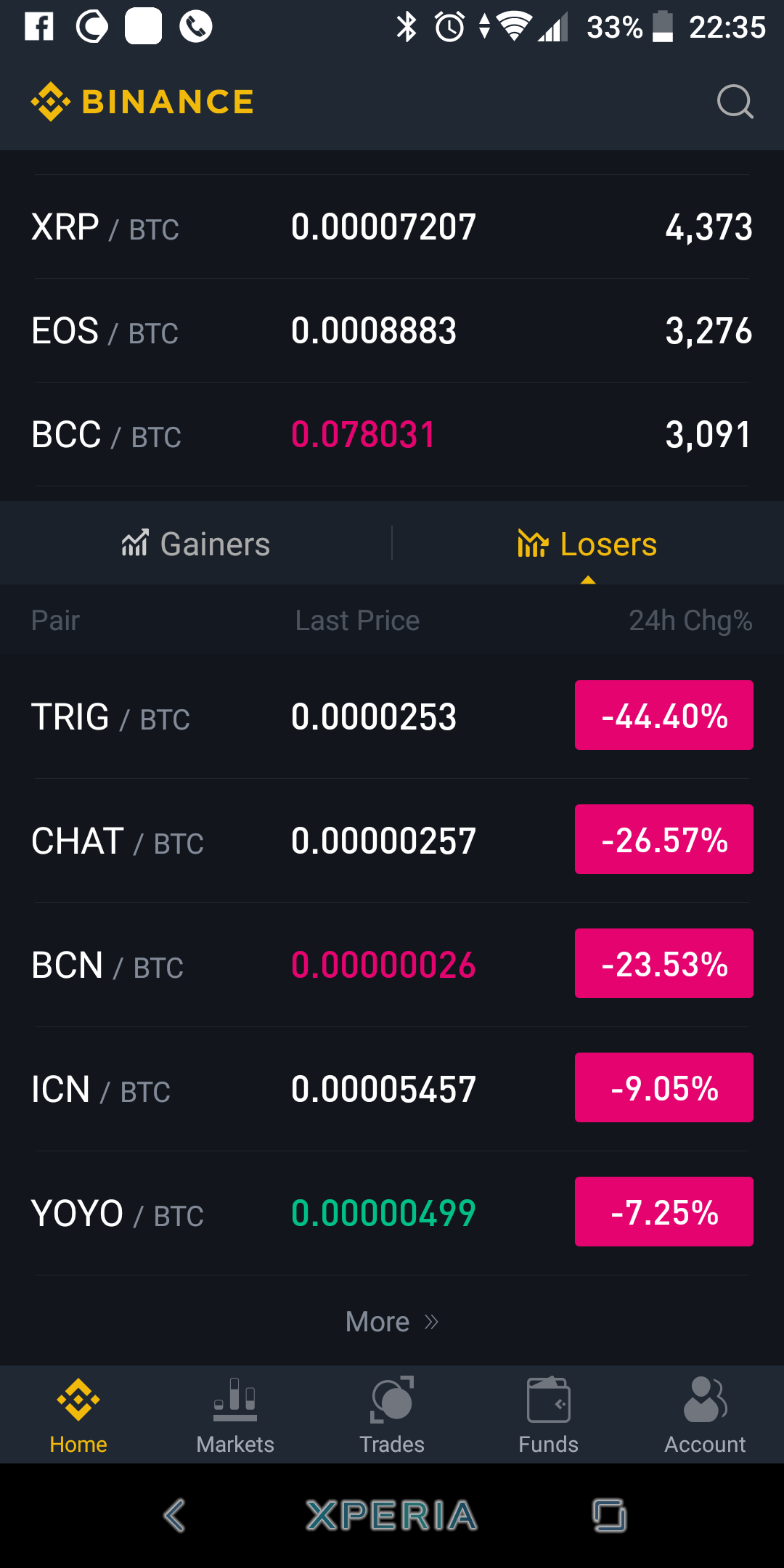Open the TRIG / BTC pair
784x1568 pixels.
coord(392,716)
